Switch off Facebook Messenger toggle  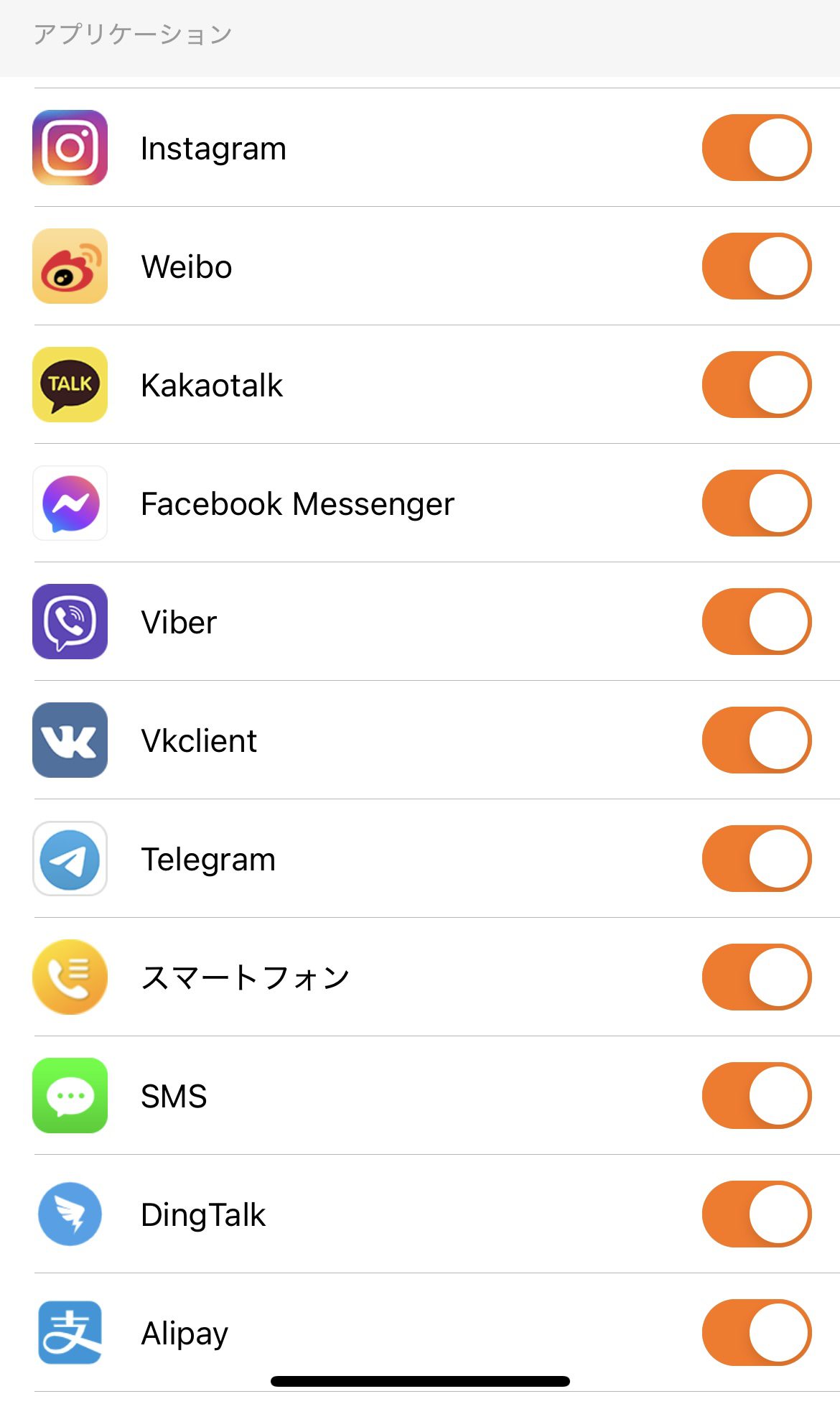pyautogui.click(x=757, y=503)
